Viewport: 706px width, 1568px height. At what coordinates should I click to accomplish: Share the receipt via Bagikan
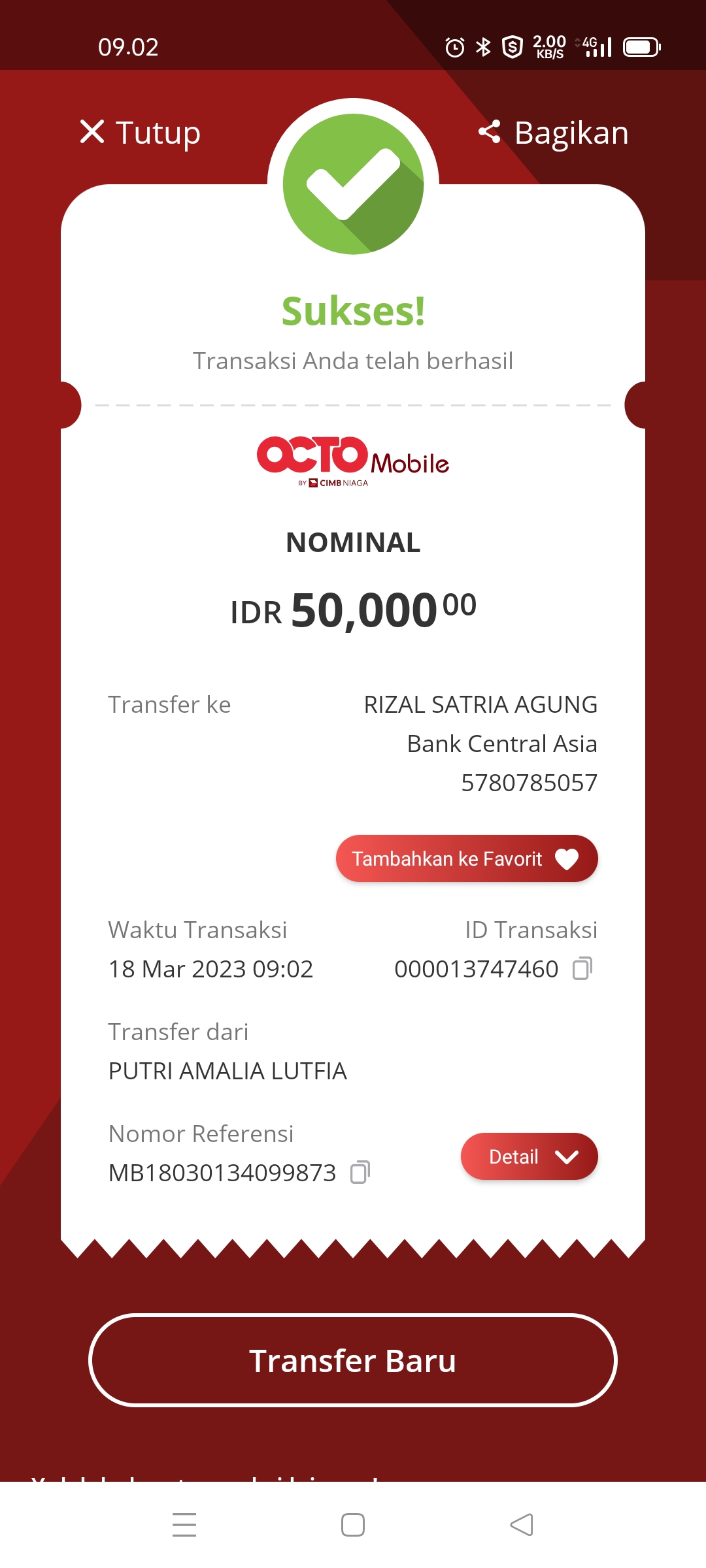pos(554,133)
